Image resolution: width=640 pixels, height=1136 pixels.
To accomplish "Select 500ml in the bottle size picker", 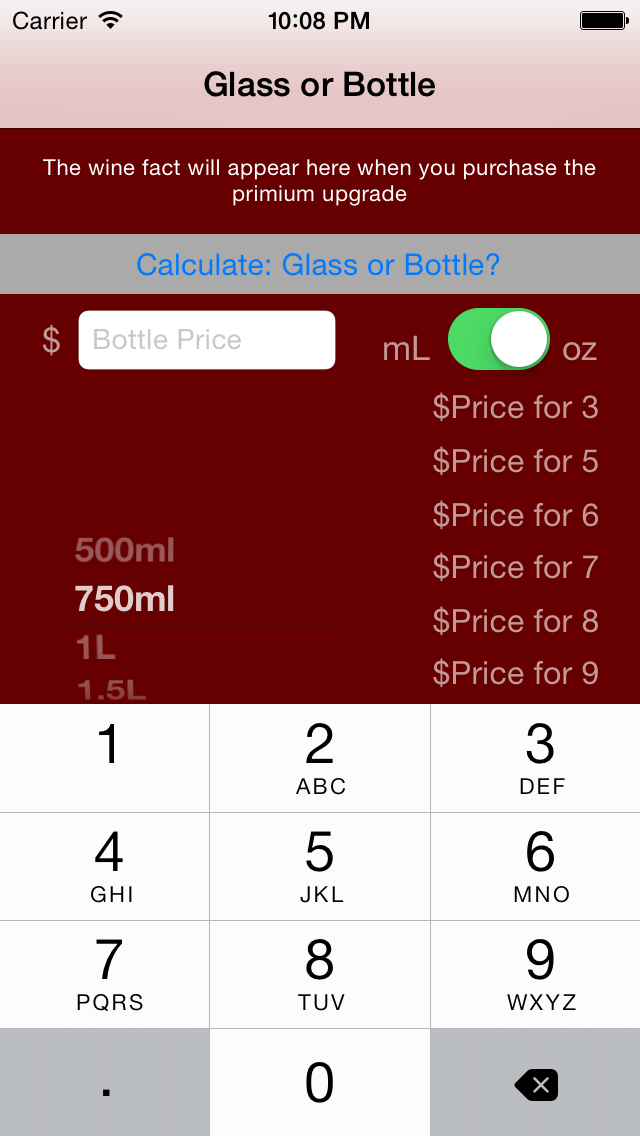I will [x=125, y=551].
